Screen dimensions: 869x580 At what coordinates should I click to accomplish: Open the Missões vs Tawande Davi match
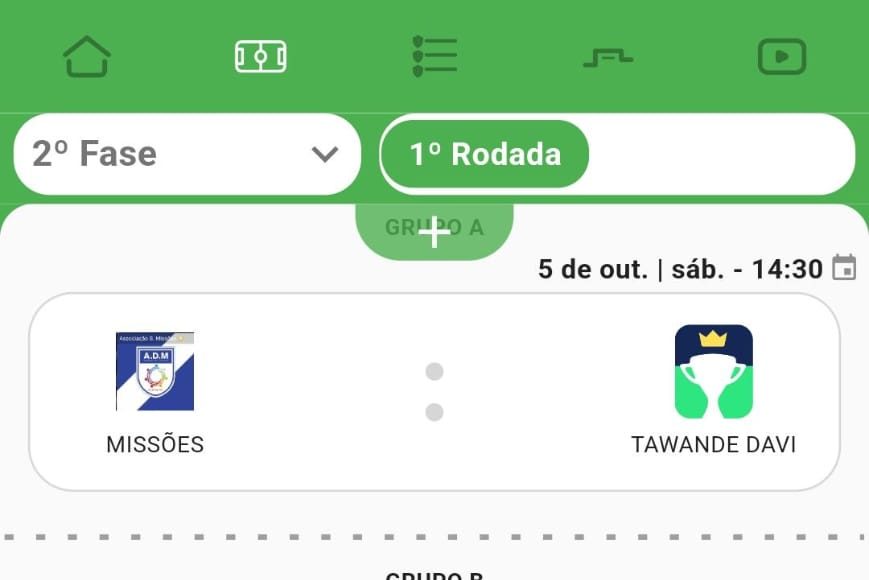coord(434,391)
